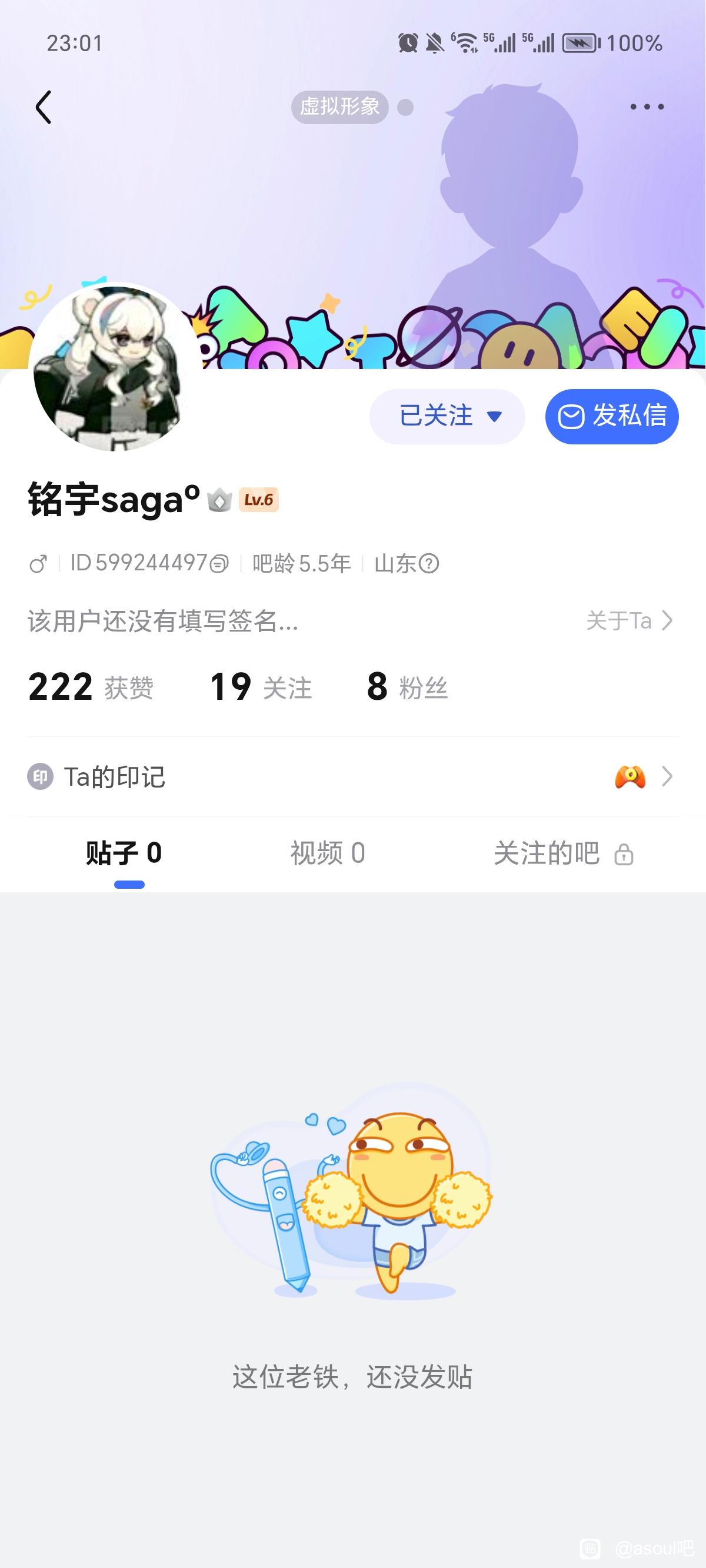Tap the 虚拟形象 chip
This screenshot has height=1568, width=706.
click(x=339, y=107)
